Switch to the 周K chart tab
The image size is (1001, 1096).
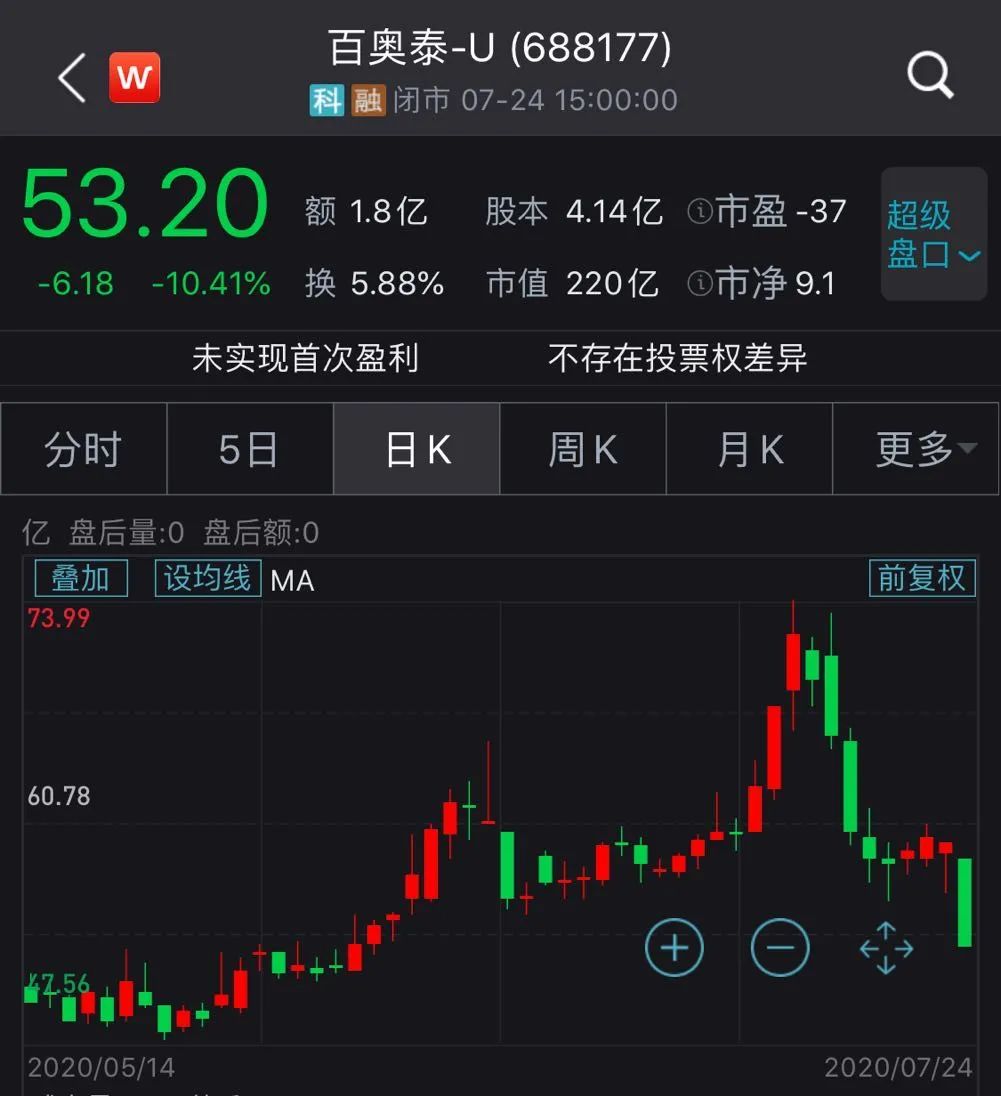pos(582,450)
